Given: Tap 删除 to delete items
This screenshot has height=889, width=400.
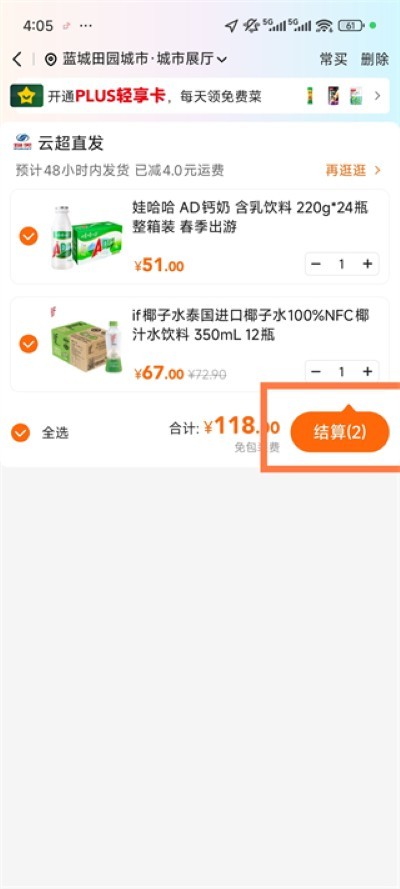Looking at the screenshot, I should [x=375, y=59].
